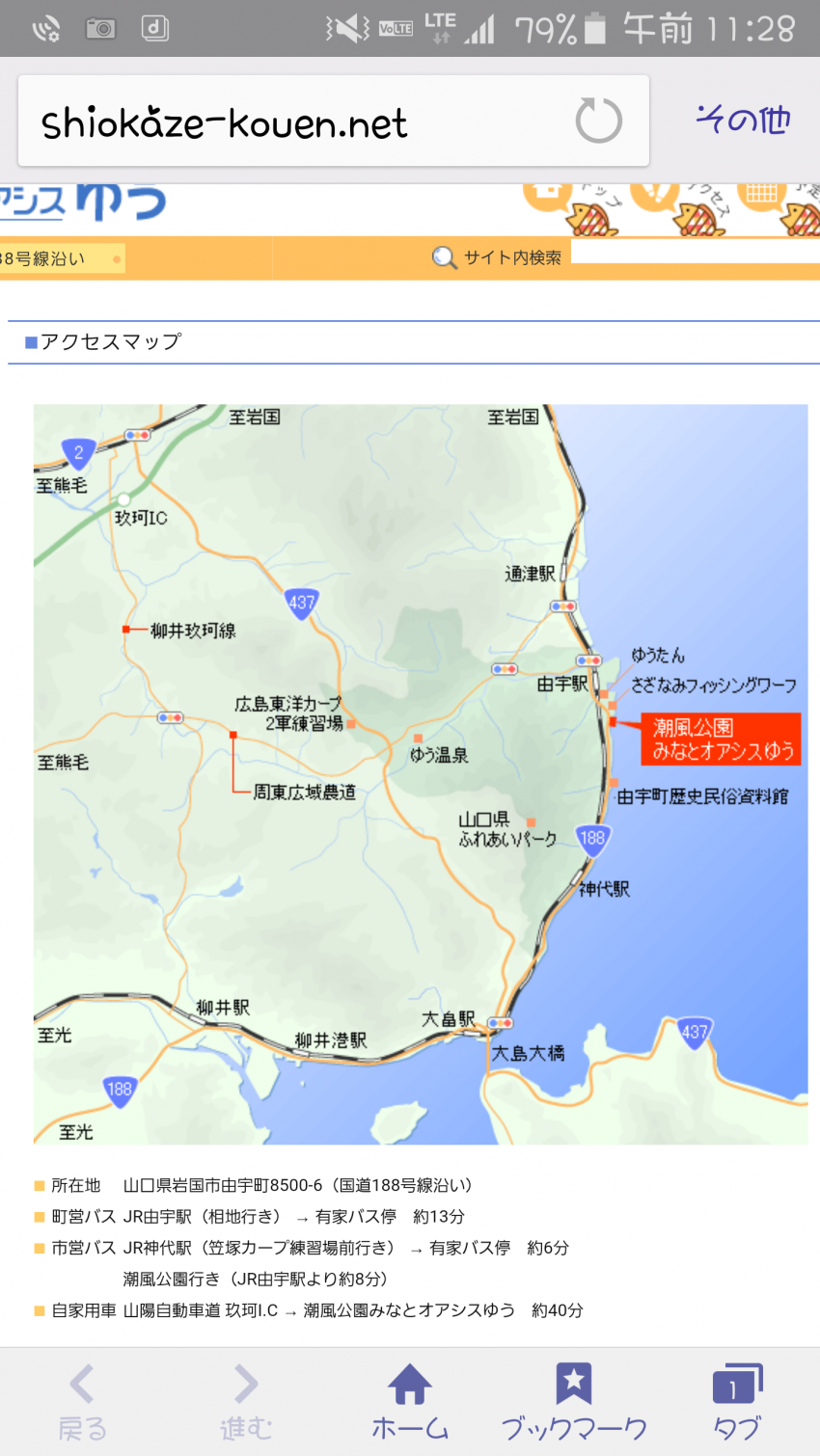The width and height of the screenshot is (820, 1456).
Task: Go back with 戻る
Action: (82, 1401)
